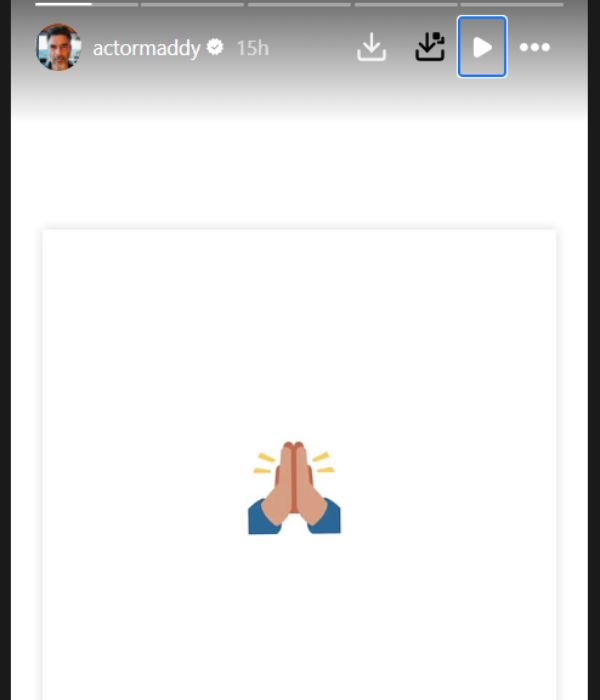Image resolution: width=600 pixels, height=700 pixels.
Task: Open the three-dot more options menu
Action: tap(535, 47)
